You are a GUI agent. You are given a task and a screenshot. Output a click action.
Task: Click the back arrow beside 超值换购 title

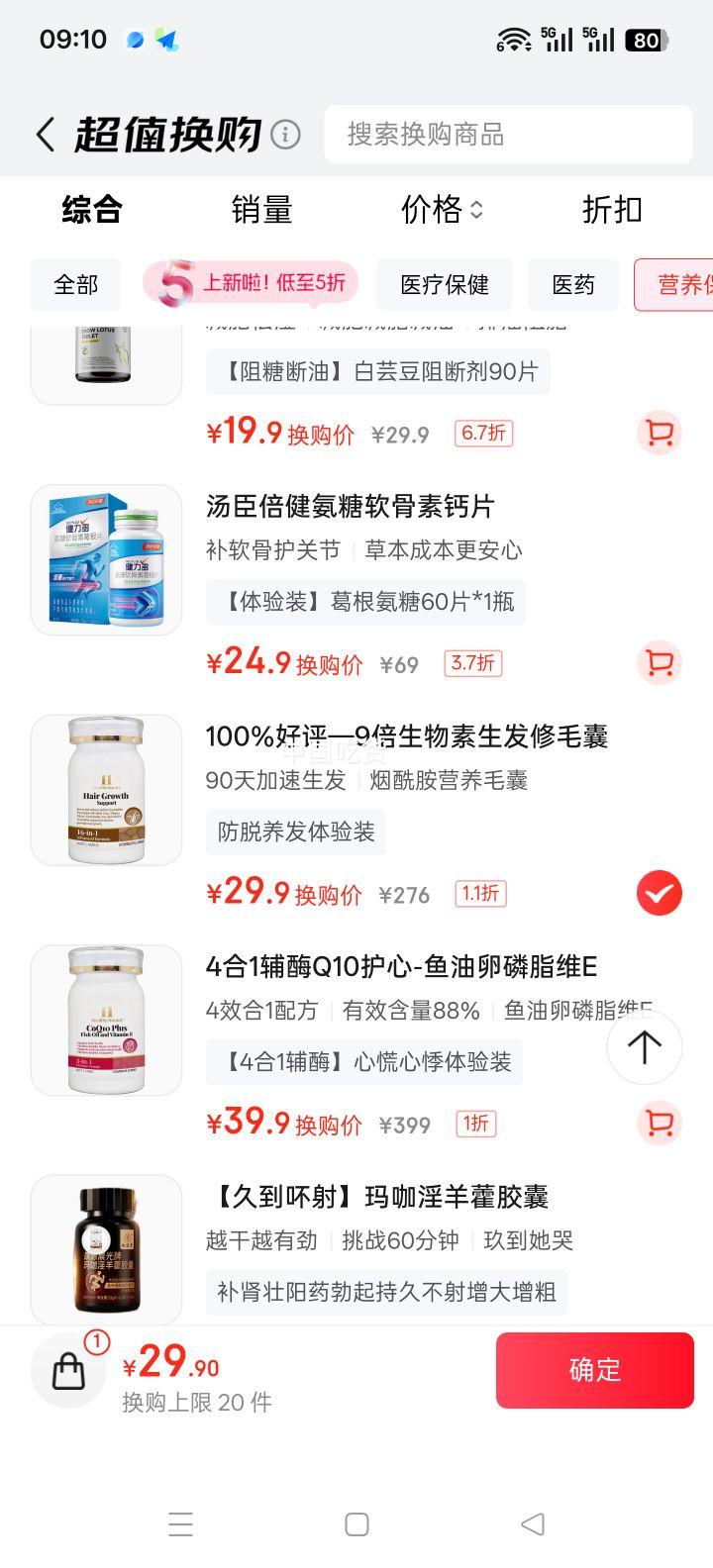coord(44,134)
